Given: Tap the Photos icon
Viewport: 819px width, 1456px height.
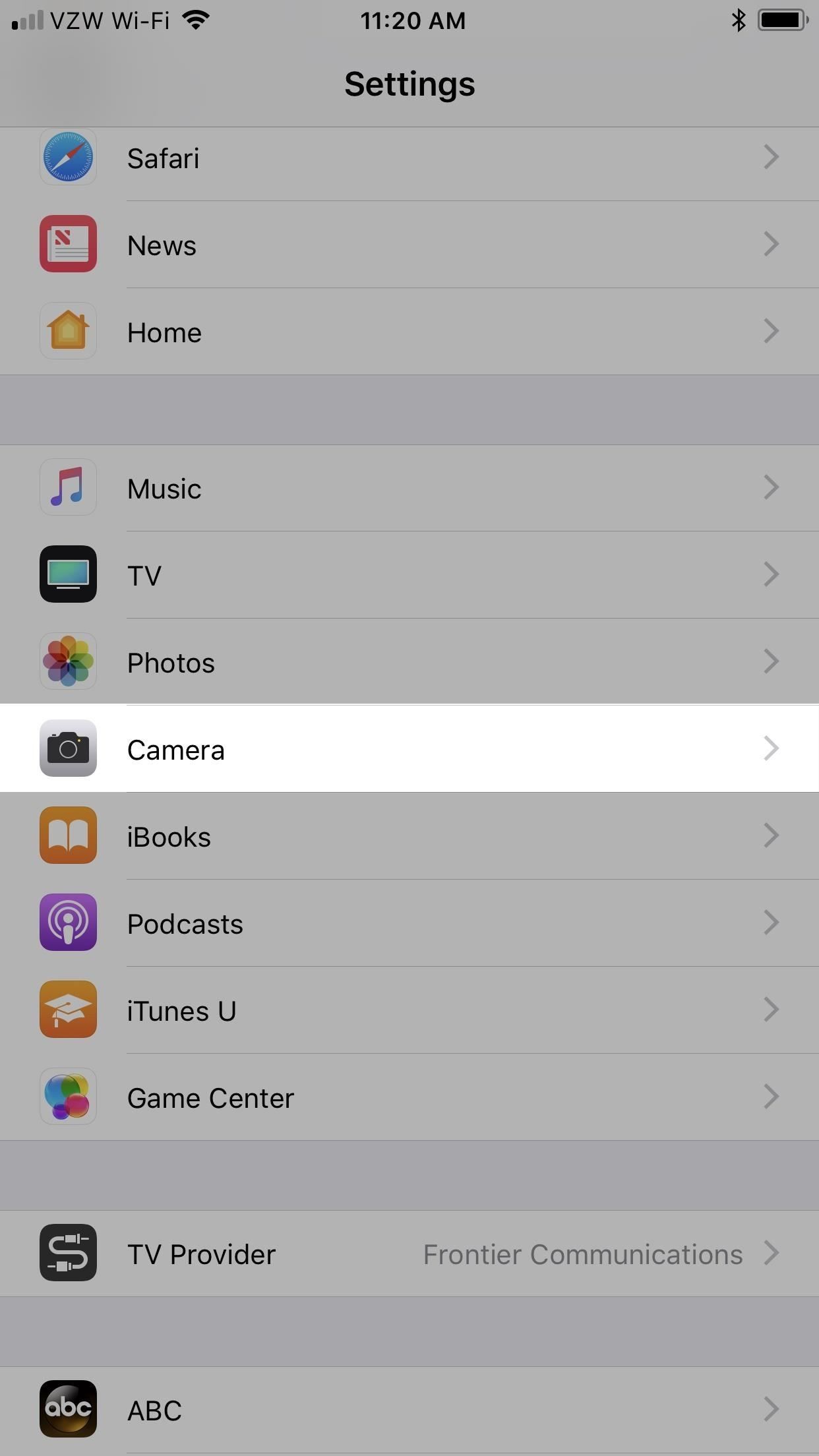Looking at the screenshot, I should 68,661.
